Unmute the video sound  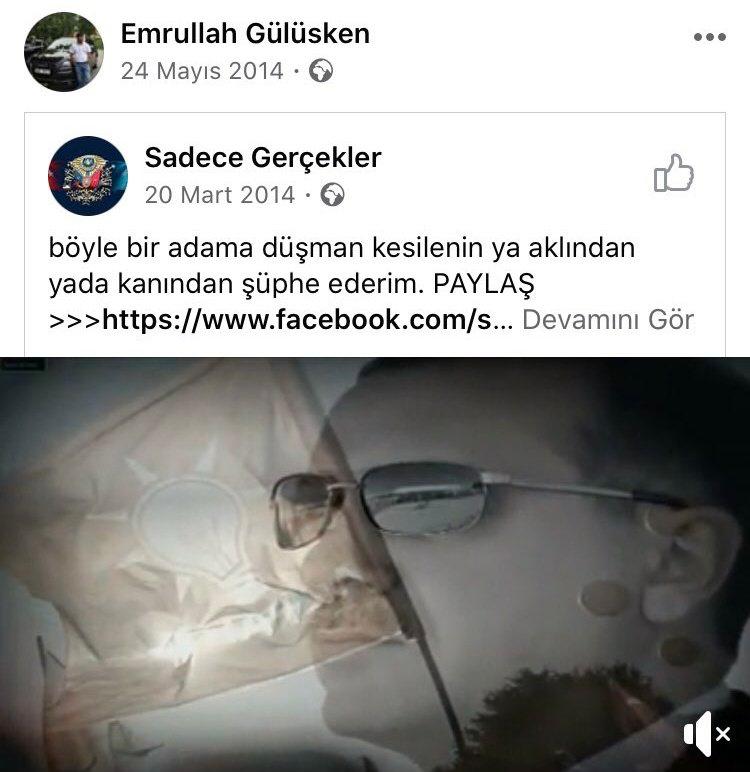[706, 735]
